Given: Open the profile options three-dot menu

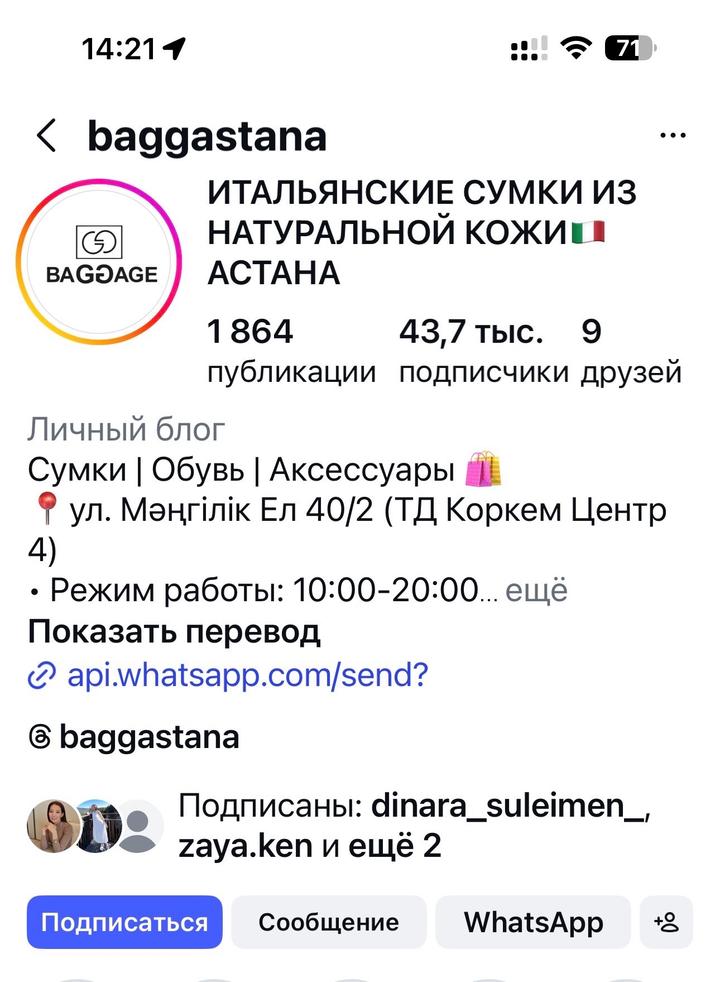Looking at the screenshot, I should 672,133.
